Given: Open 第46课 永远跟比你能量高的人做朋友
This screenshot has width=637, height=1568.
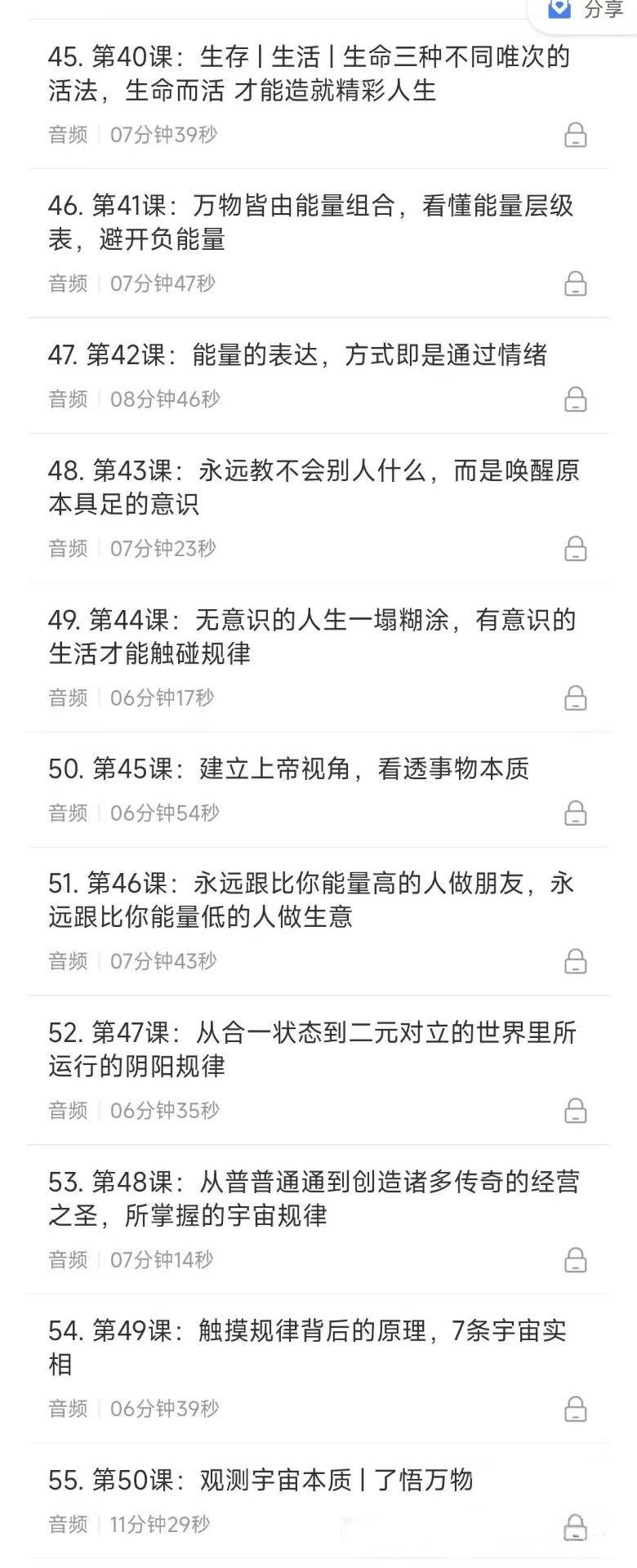Looking at the screenshot, I should (310, 900).
